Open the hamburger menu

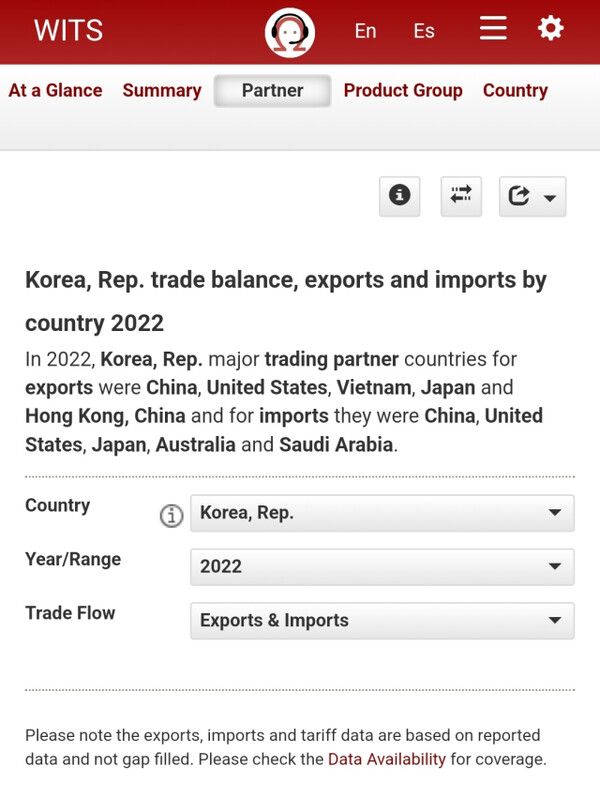(493, 29)
